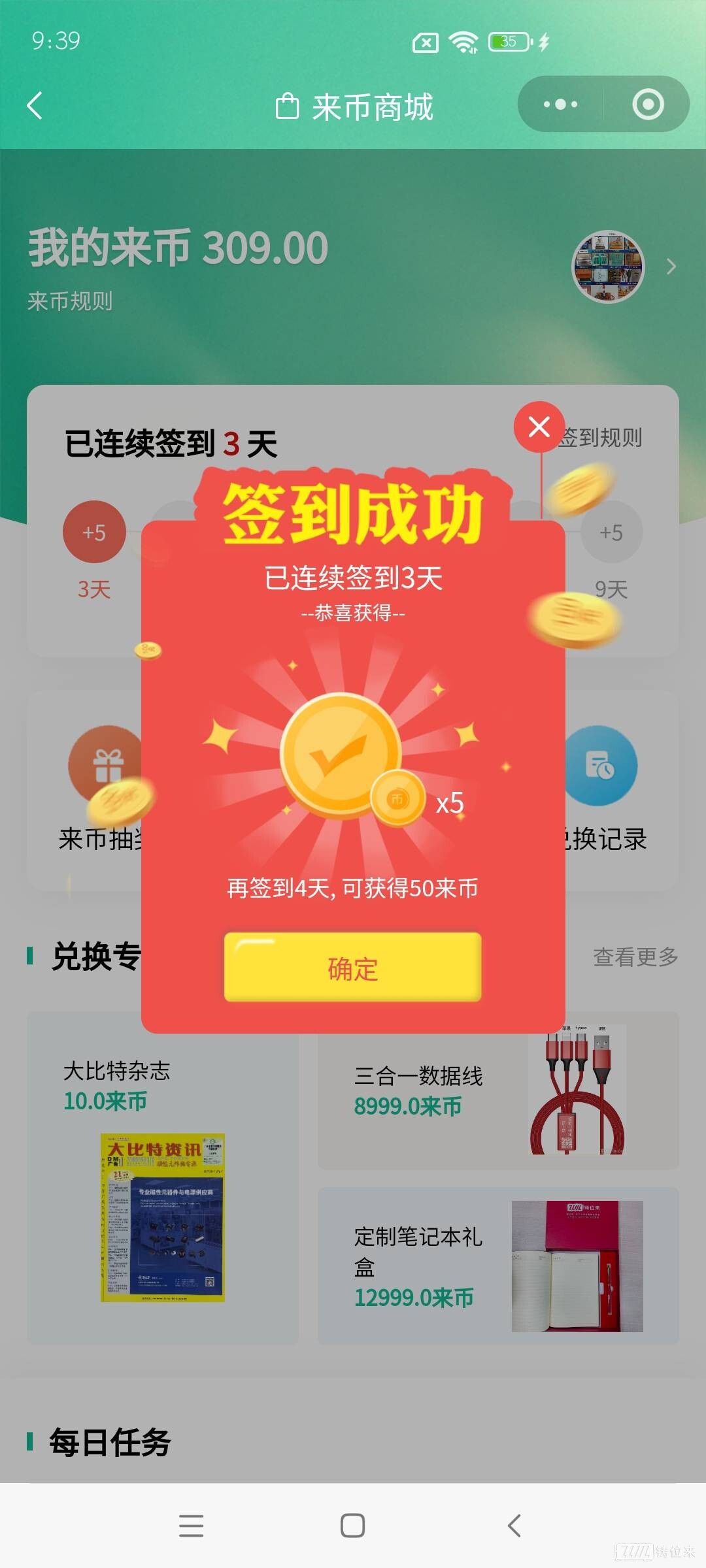
Task: Close the 签到成功 popup
Action: (539, 427)
